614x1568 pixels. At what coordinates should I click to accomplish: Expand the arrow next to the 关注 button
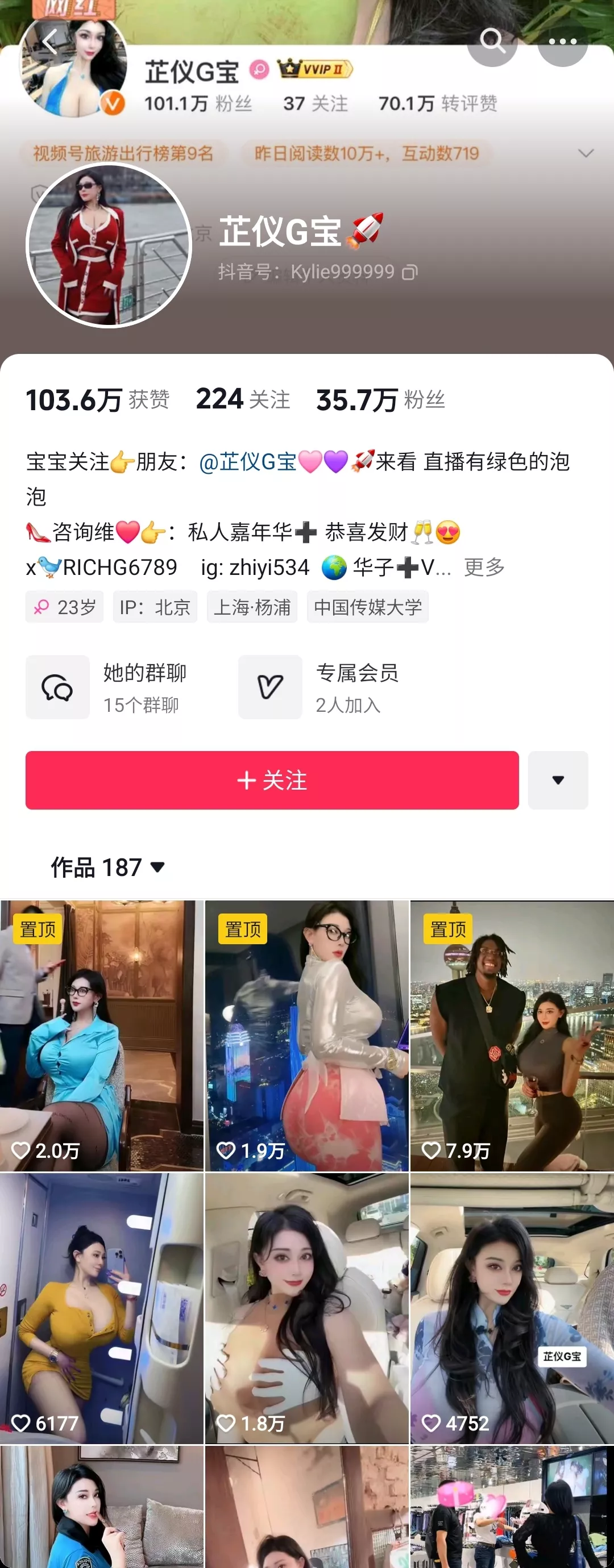tap(557, 779)
